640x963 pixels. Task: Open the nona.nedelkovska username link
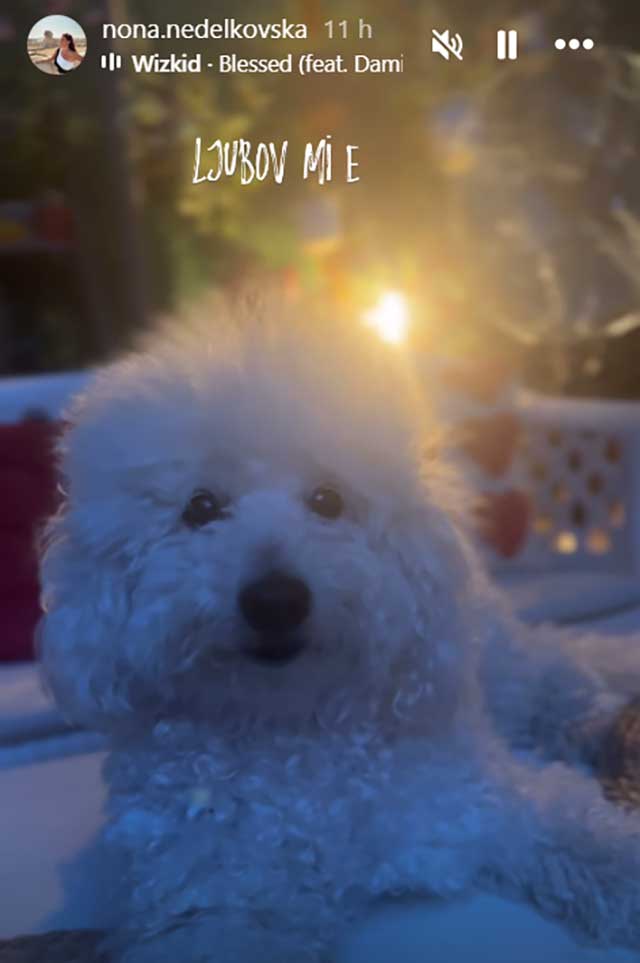(204, 29)
